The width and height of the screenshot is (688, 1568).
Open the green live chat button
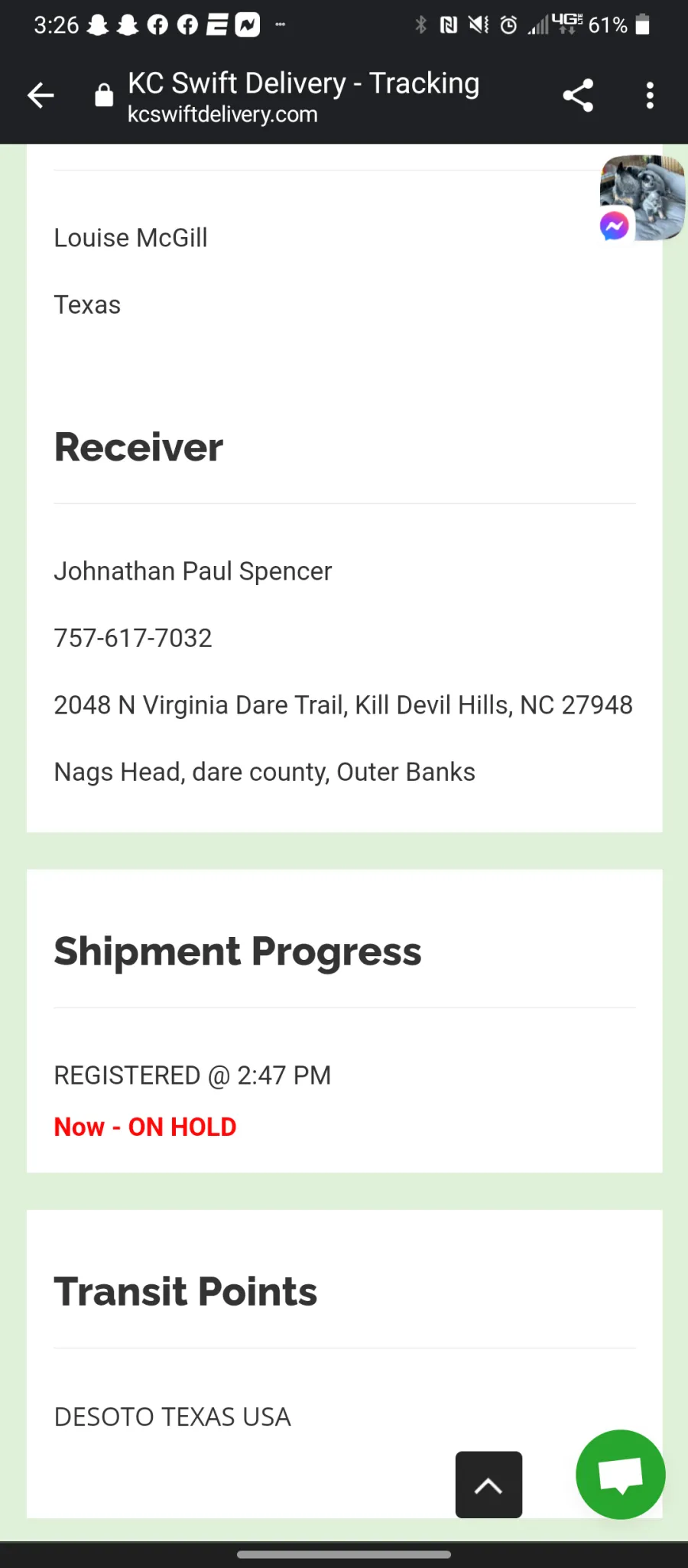(621, 1474)
